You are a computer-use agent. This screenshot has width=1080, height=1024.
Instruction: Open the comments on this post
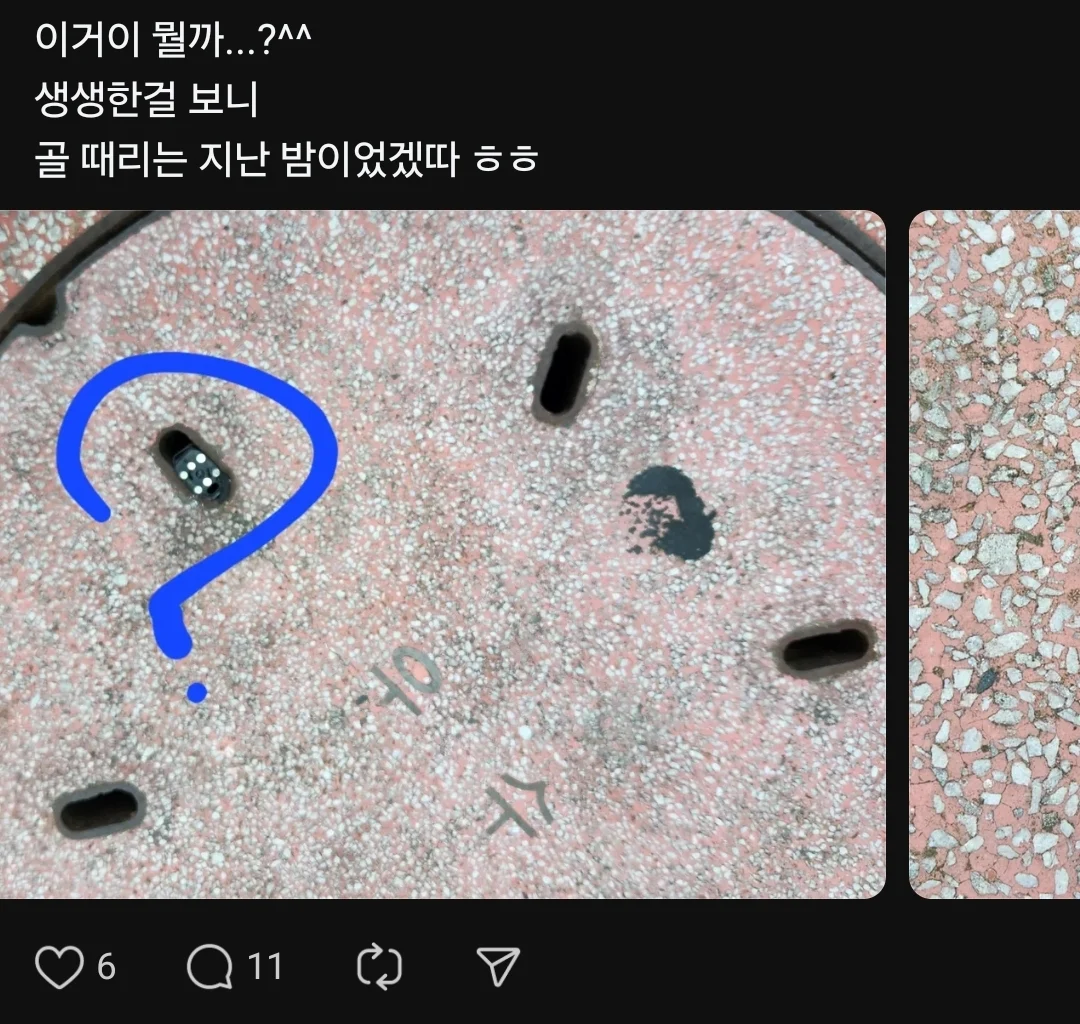[210, 967]
